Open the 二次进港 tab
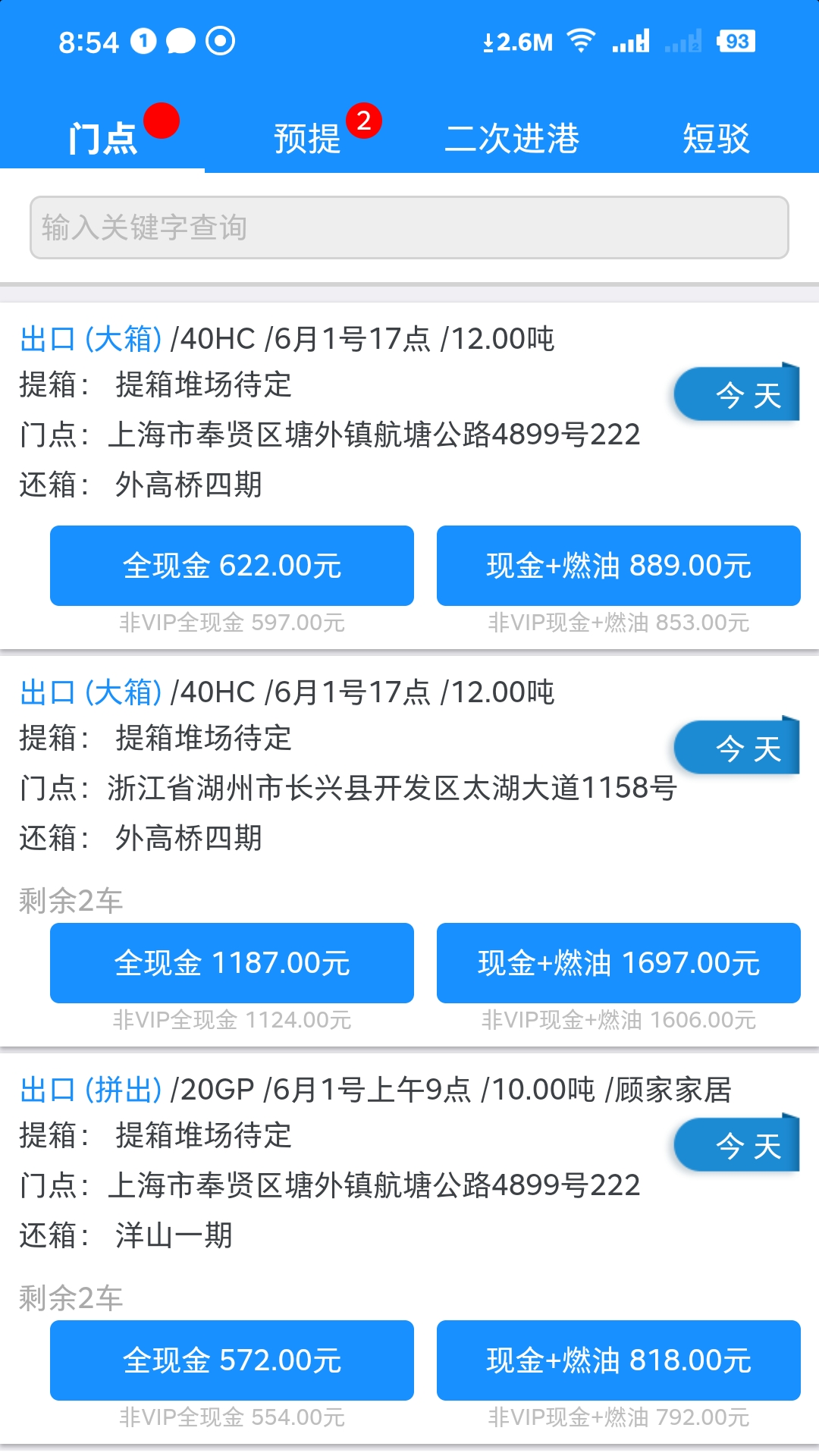 pyautogui.click(x=512, y=138)
